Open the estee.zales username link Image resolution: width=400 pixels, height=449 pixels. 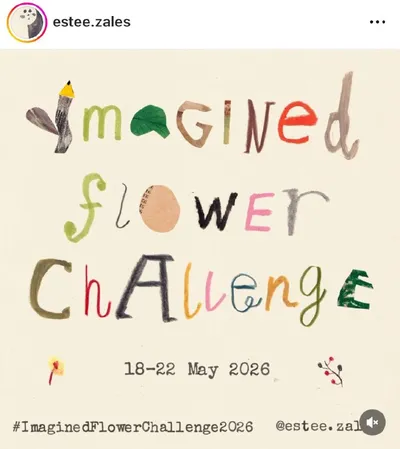(x=92, y=22)
